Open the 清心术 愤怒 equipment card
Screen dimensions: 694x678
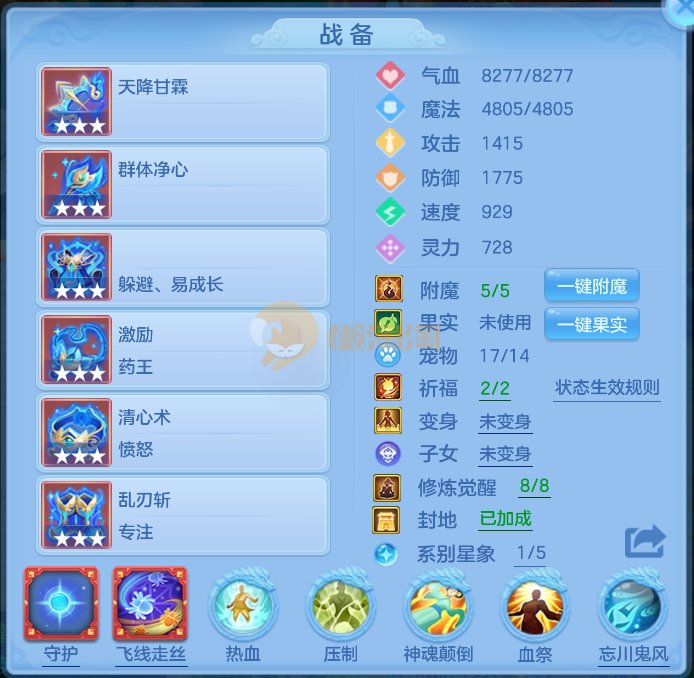tap(183, 432)
